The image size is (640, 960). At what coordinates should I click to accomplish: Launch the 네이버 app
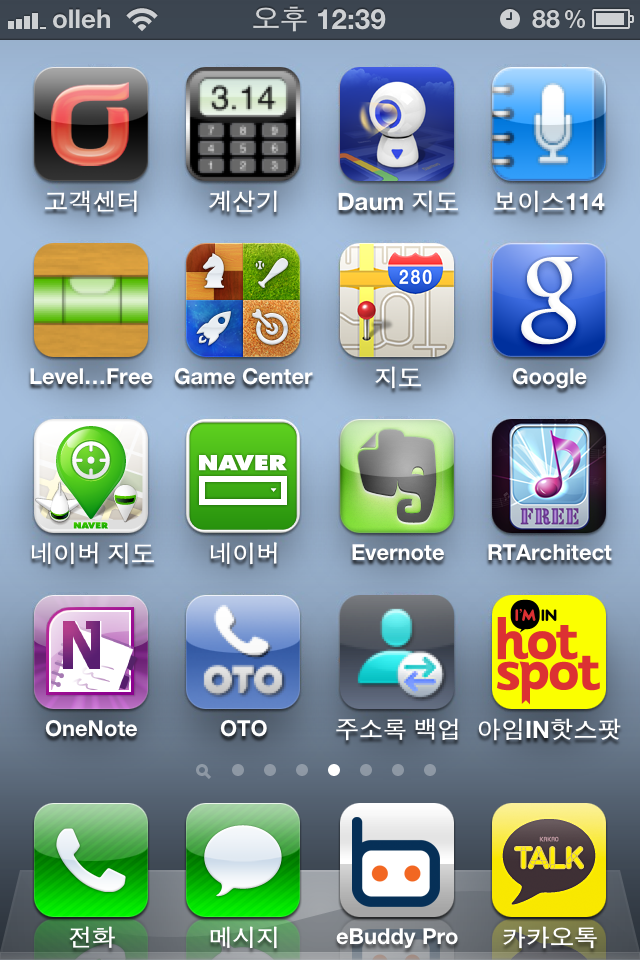tap(243, 476)
